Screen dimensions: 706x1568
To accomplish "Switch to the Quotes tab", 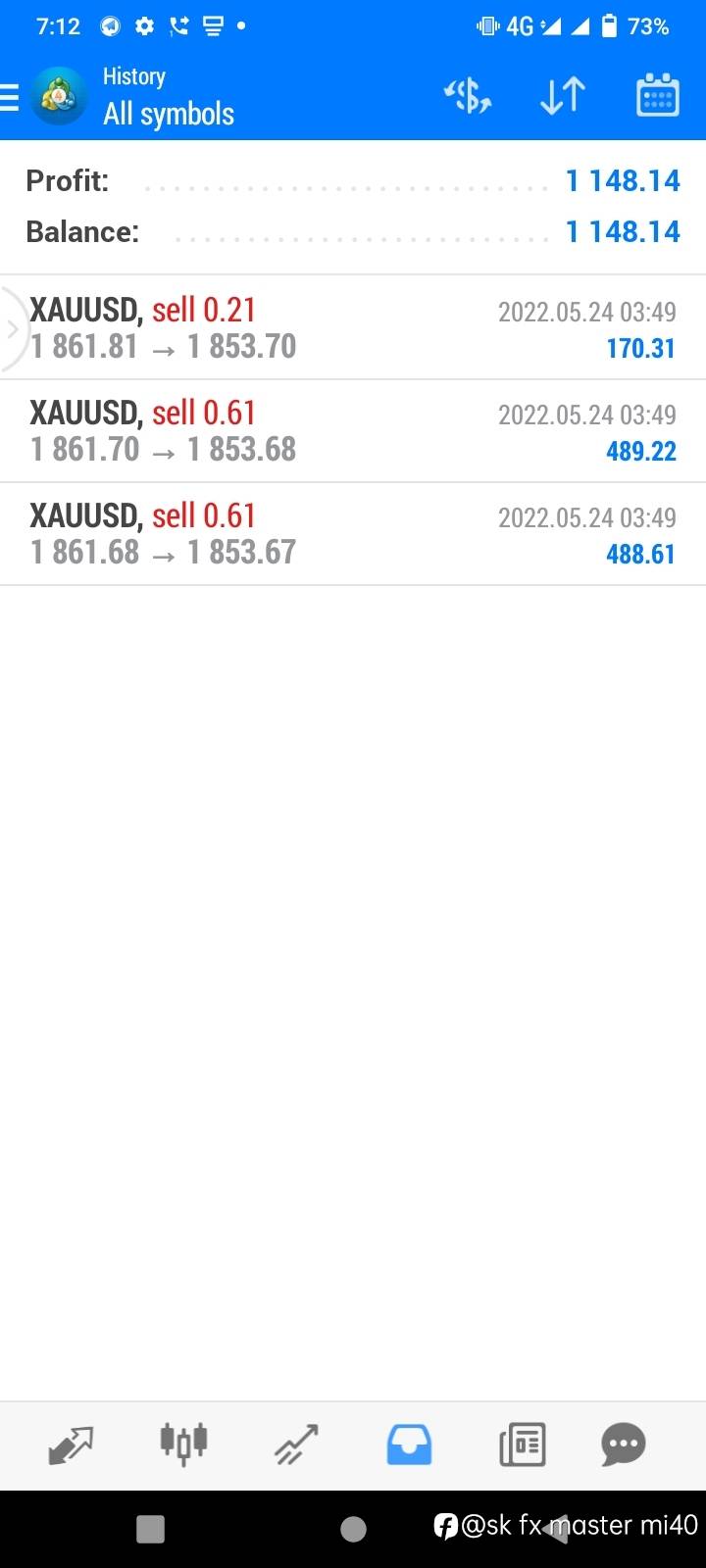I will (71, 1445).
